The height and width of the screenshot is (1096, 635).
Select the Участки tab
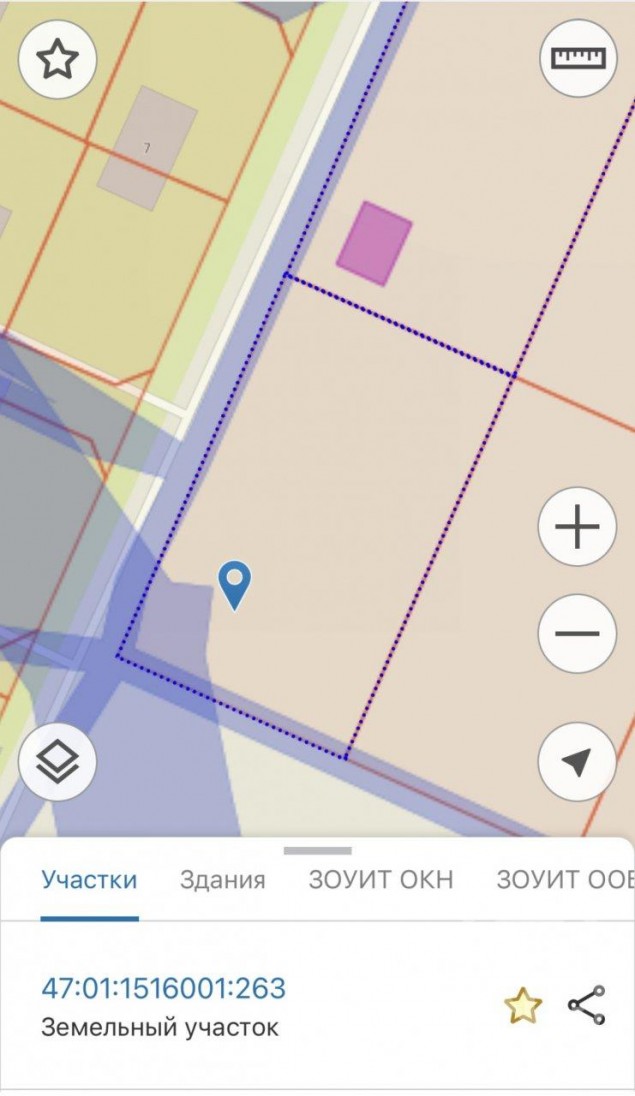[x=90, y=880]
